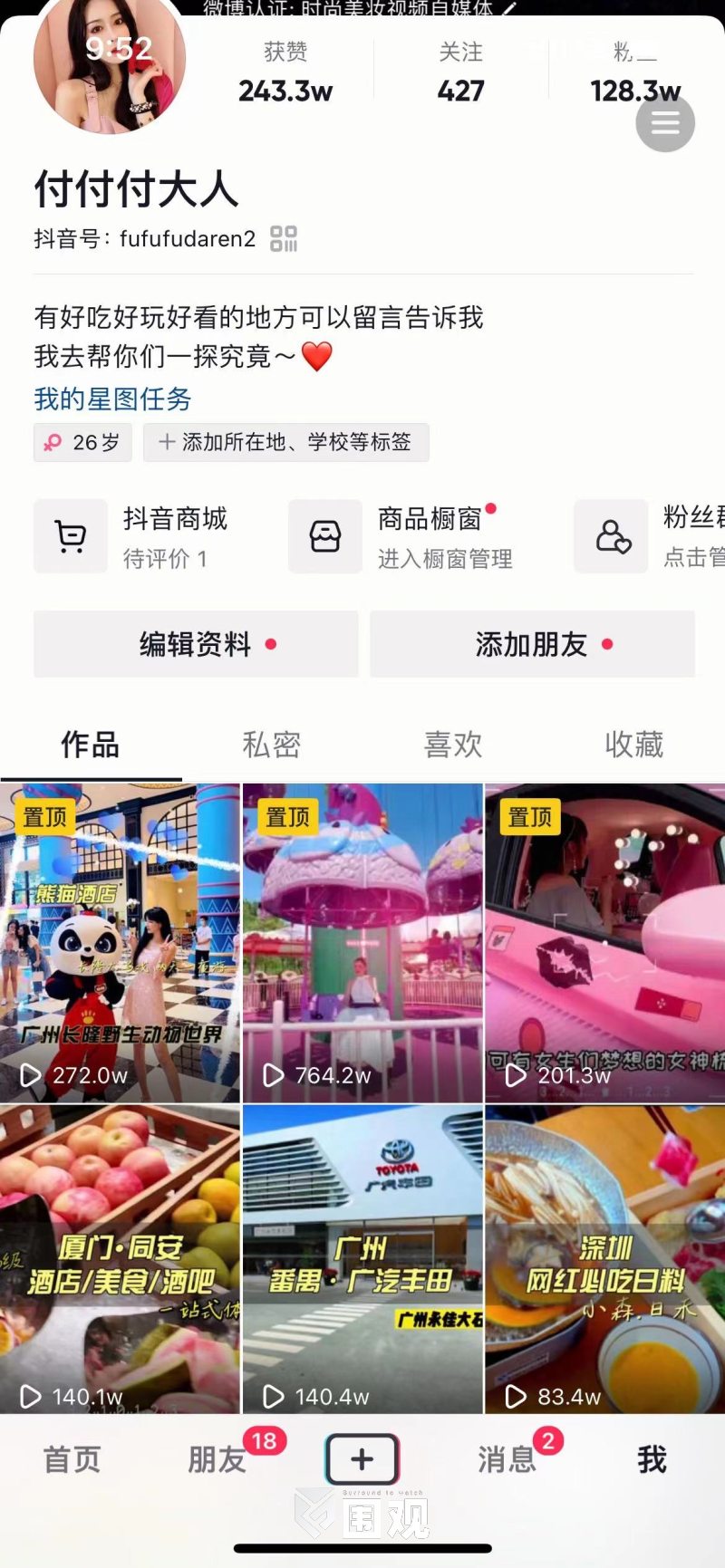The image size is (725, 1568).
Task: Create a new post with plus button
Action: (362, 1458)
